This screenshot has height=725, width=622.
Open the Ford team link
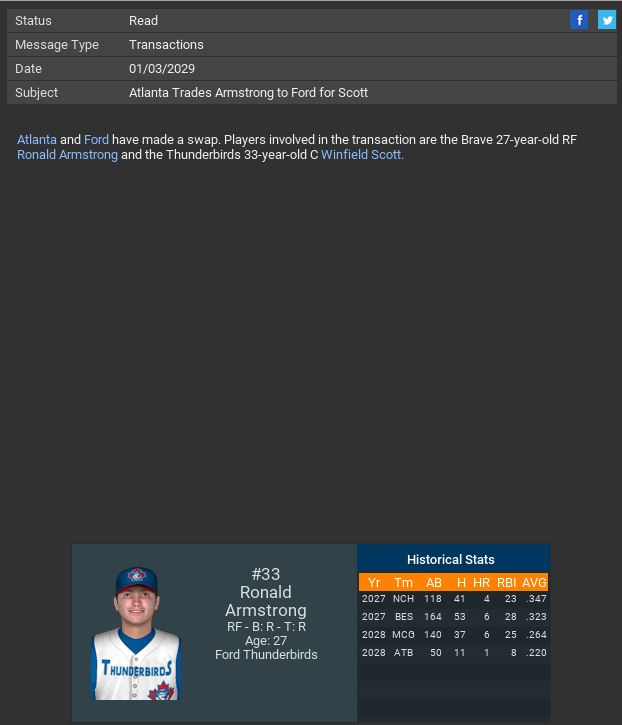[96, 140]
